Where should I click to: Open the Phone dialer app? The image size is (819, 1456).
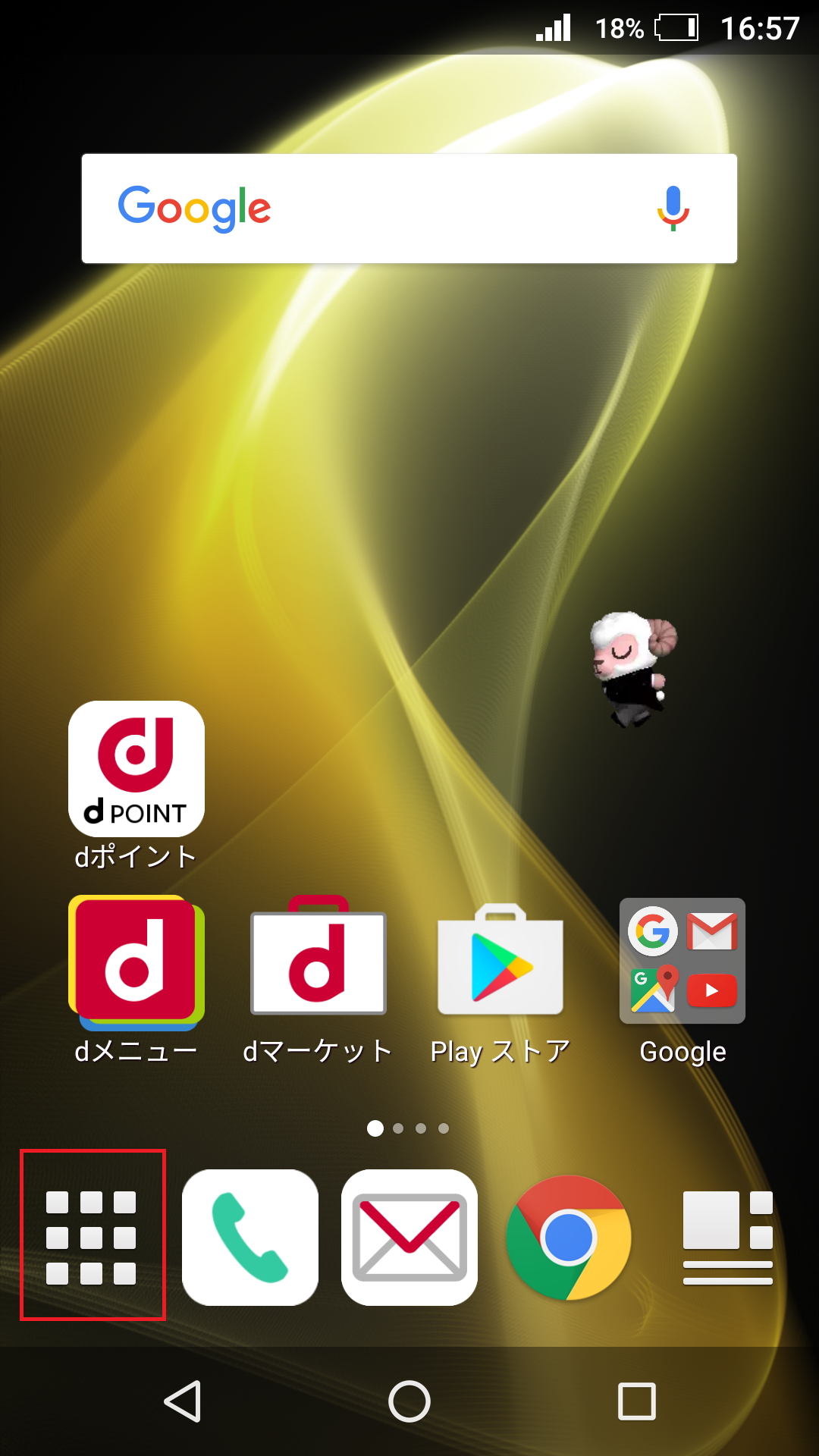click(250, 1236)
